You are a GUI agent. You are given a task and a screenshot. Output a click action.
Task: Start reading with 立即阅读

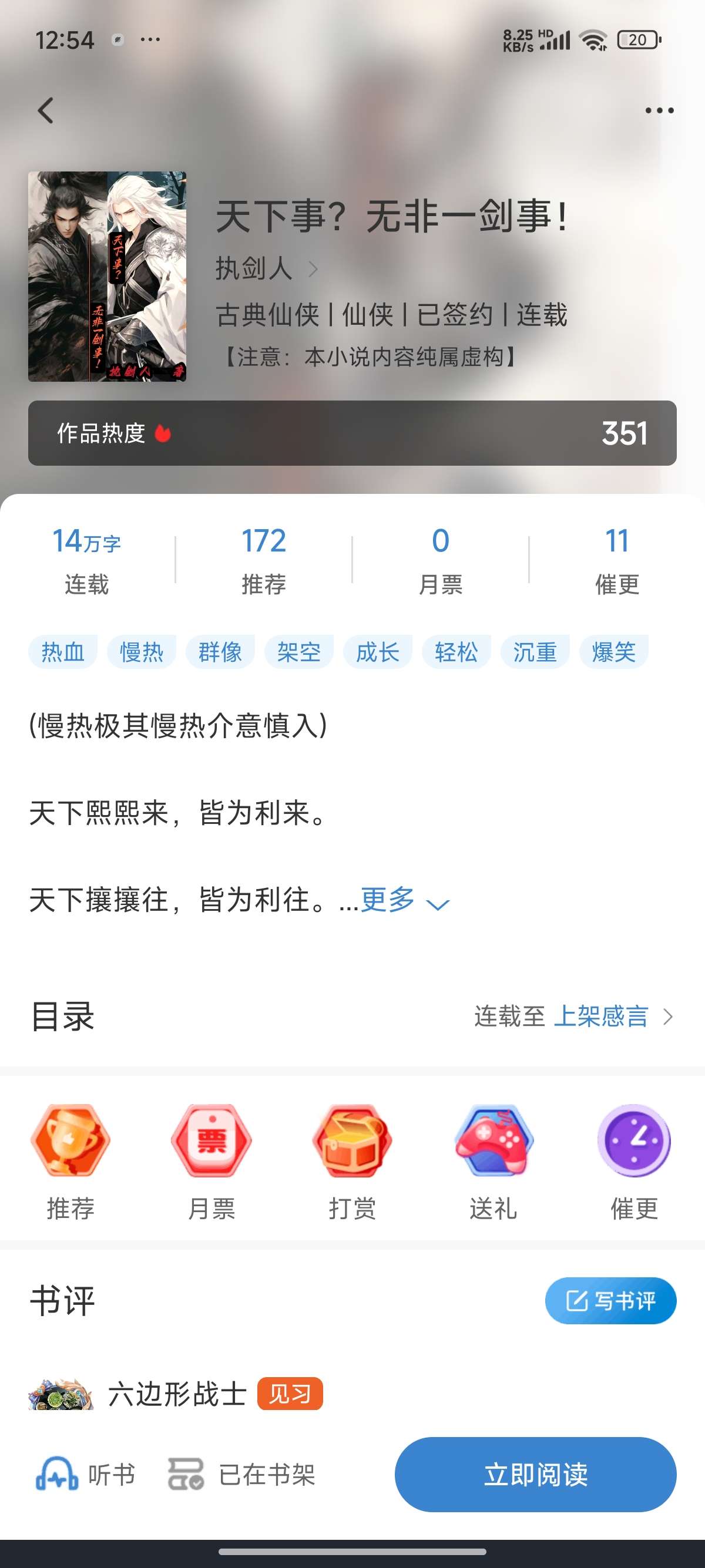tap(535, 1475)
